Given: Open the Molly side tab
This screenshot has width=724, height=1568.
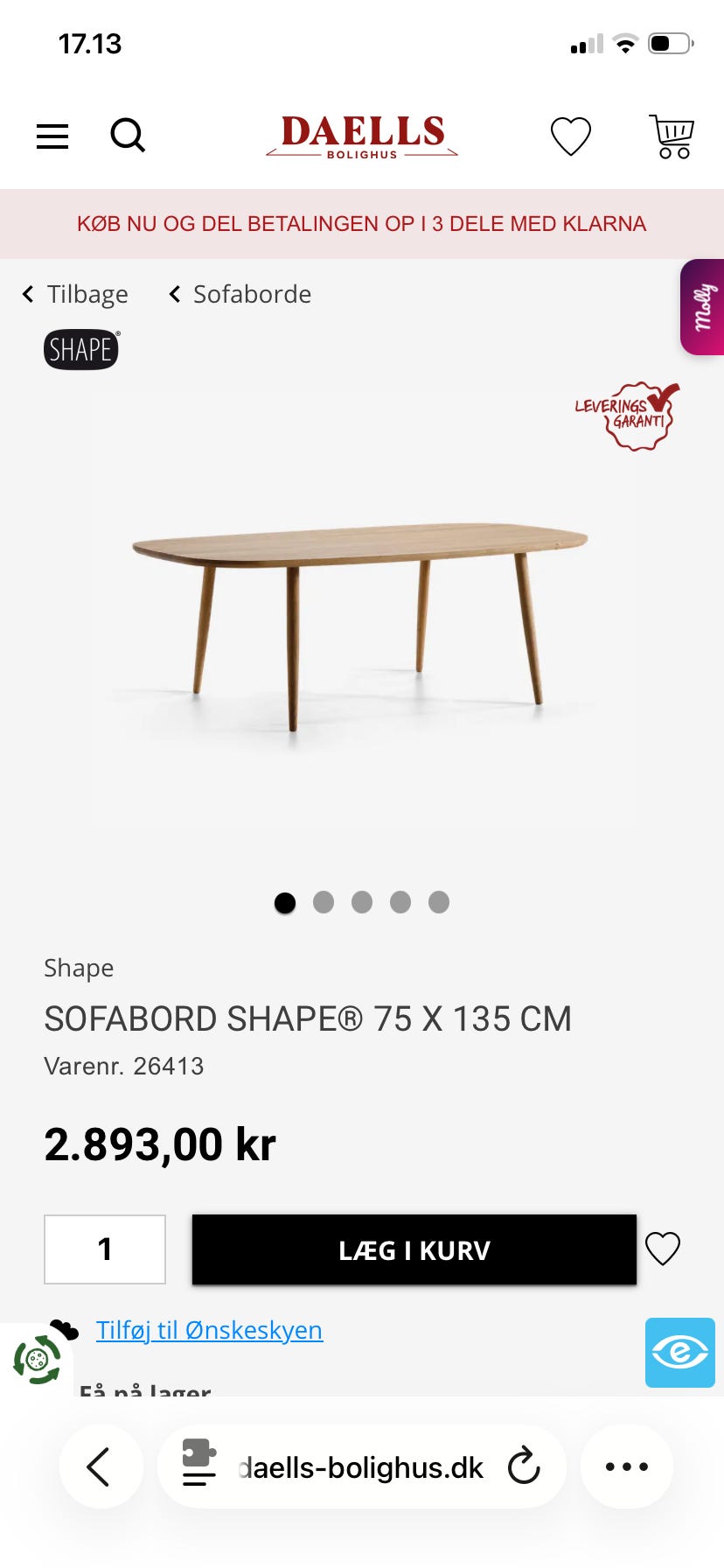Looking at the screenshot, I should [x=703, y=307].
